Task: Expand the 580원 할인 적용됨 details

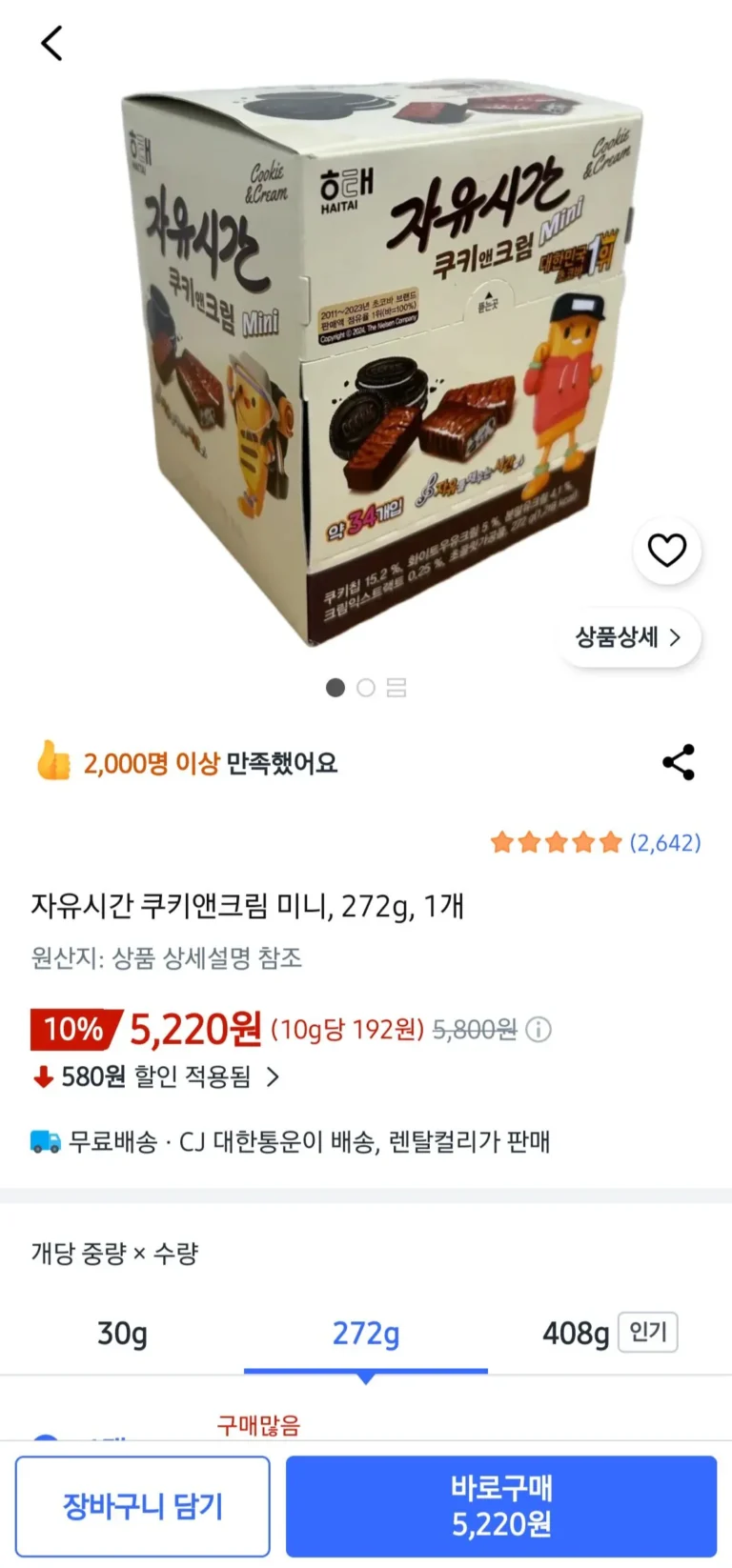Action: tap(156, 1077)
